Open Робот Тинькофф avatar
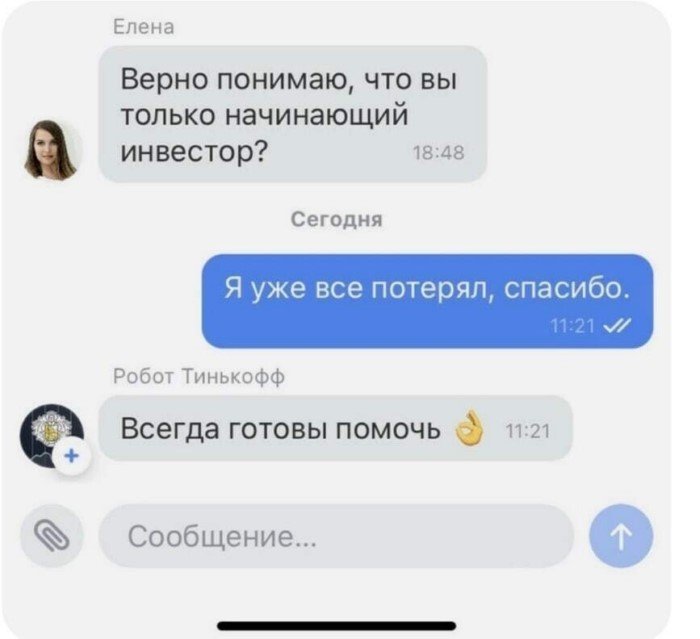The width and height of the screenshot is (700, 639). click(51, 432)
